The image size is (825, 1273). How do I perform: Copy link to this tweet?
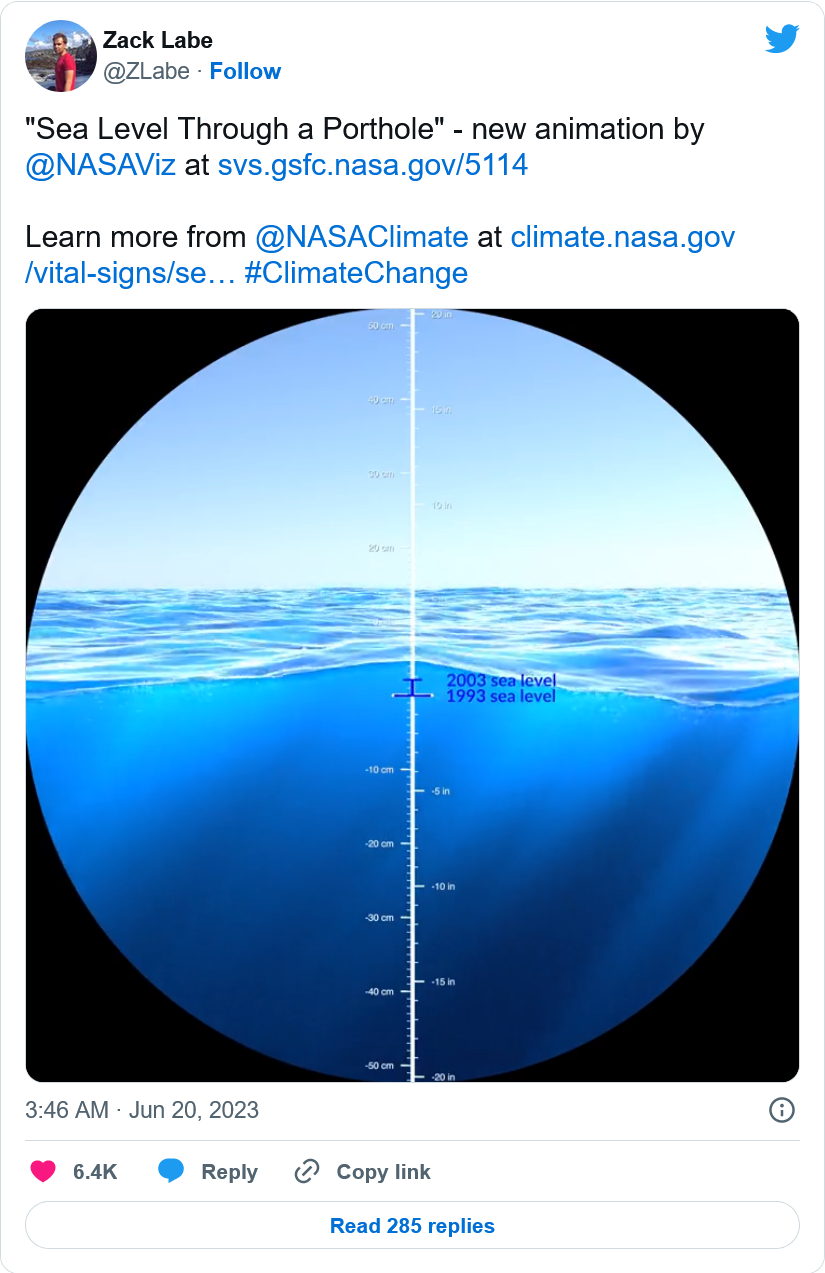362,1172
